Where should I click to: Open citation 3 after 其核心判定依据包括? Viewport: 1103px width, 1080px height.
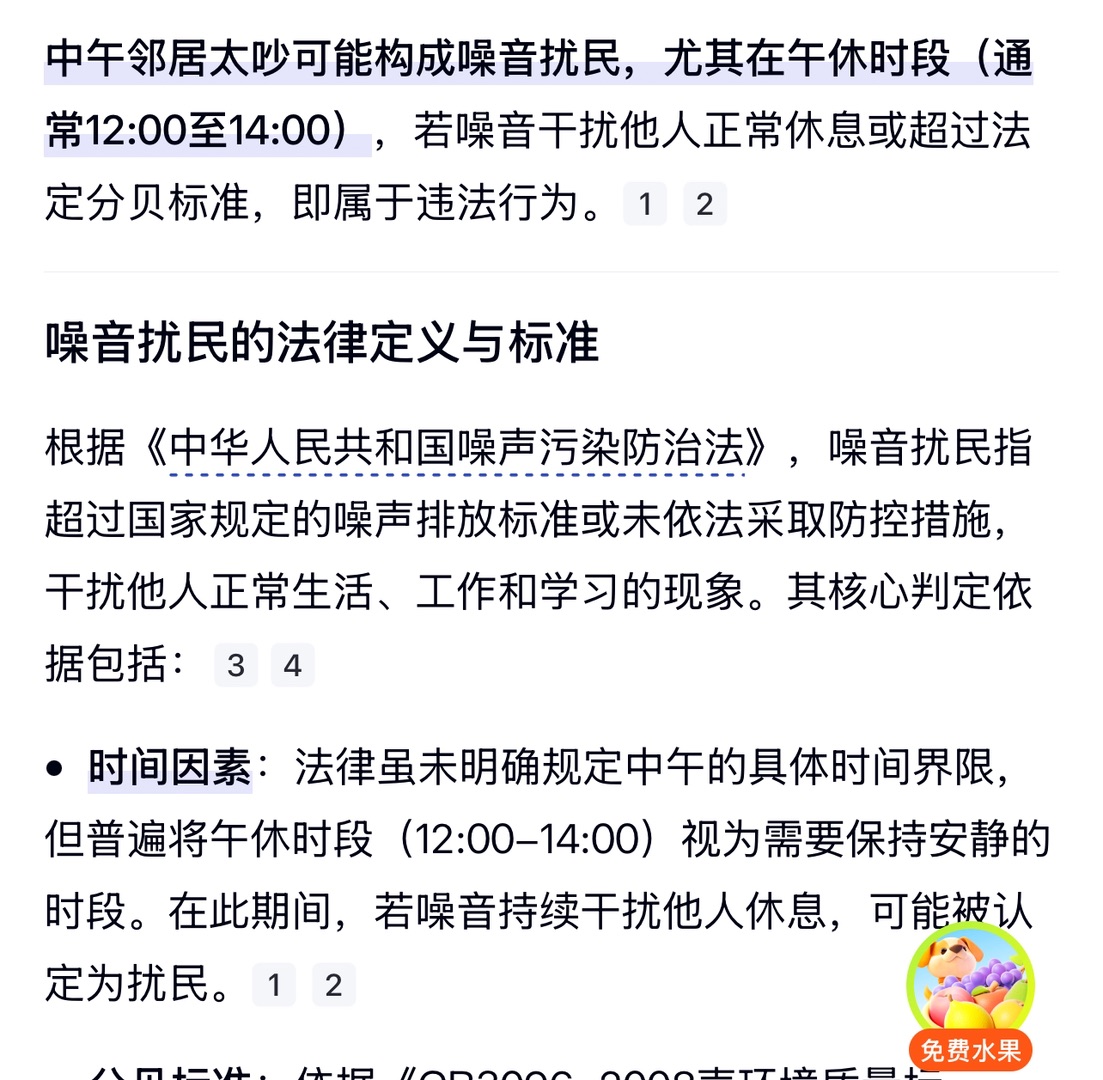click(236, 665)
